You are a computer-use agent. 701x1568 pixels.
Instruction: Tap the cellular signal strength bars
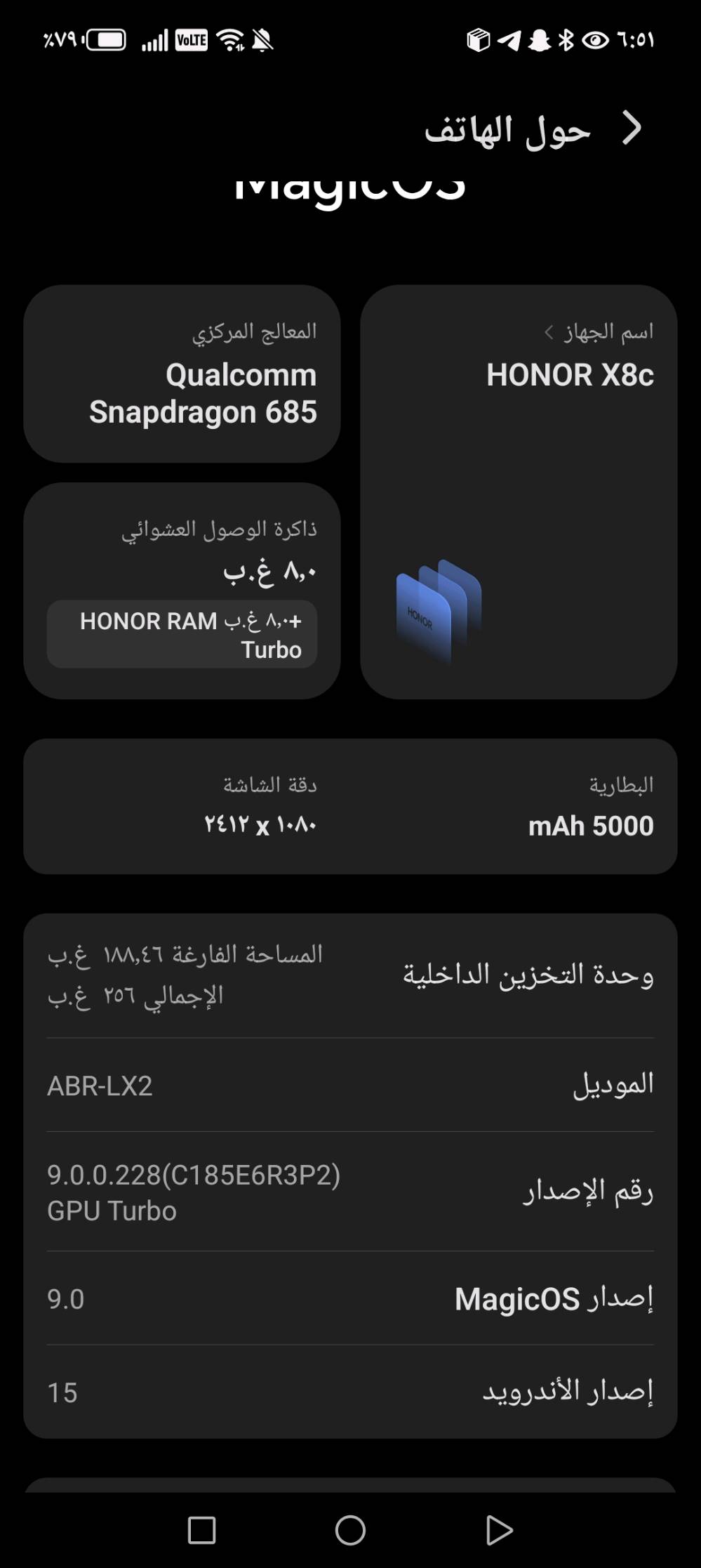(x=156, y=39)
